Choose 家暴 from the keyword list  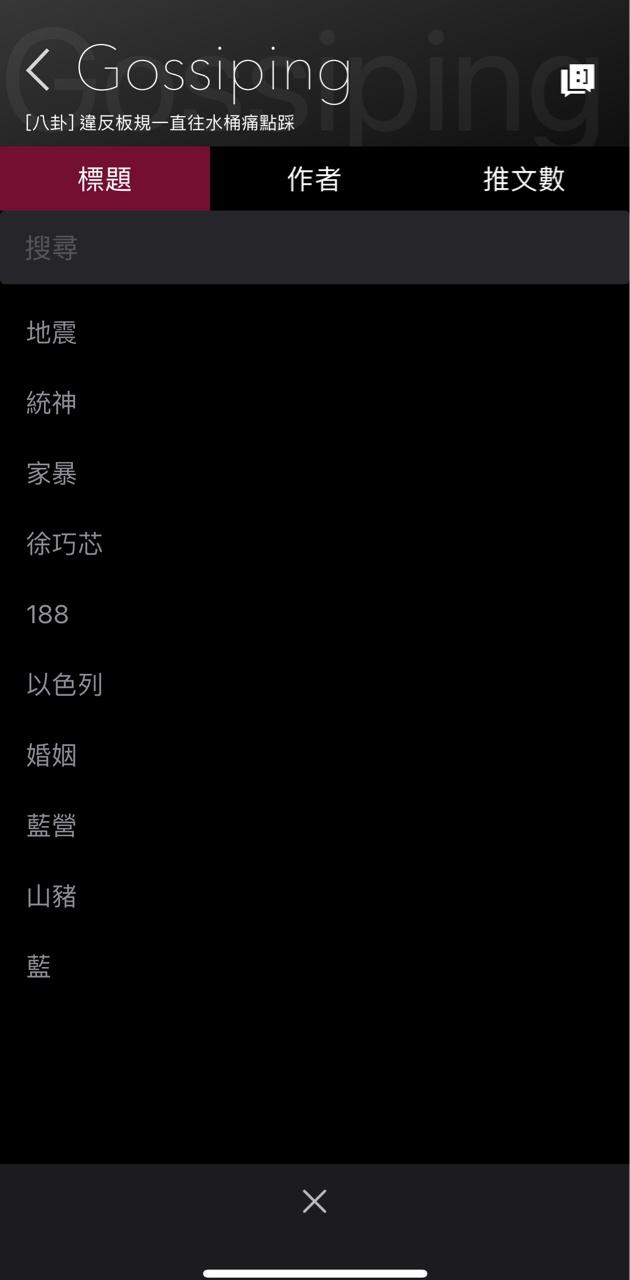(x=52, y=474)
